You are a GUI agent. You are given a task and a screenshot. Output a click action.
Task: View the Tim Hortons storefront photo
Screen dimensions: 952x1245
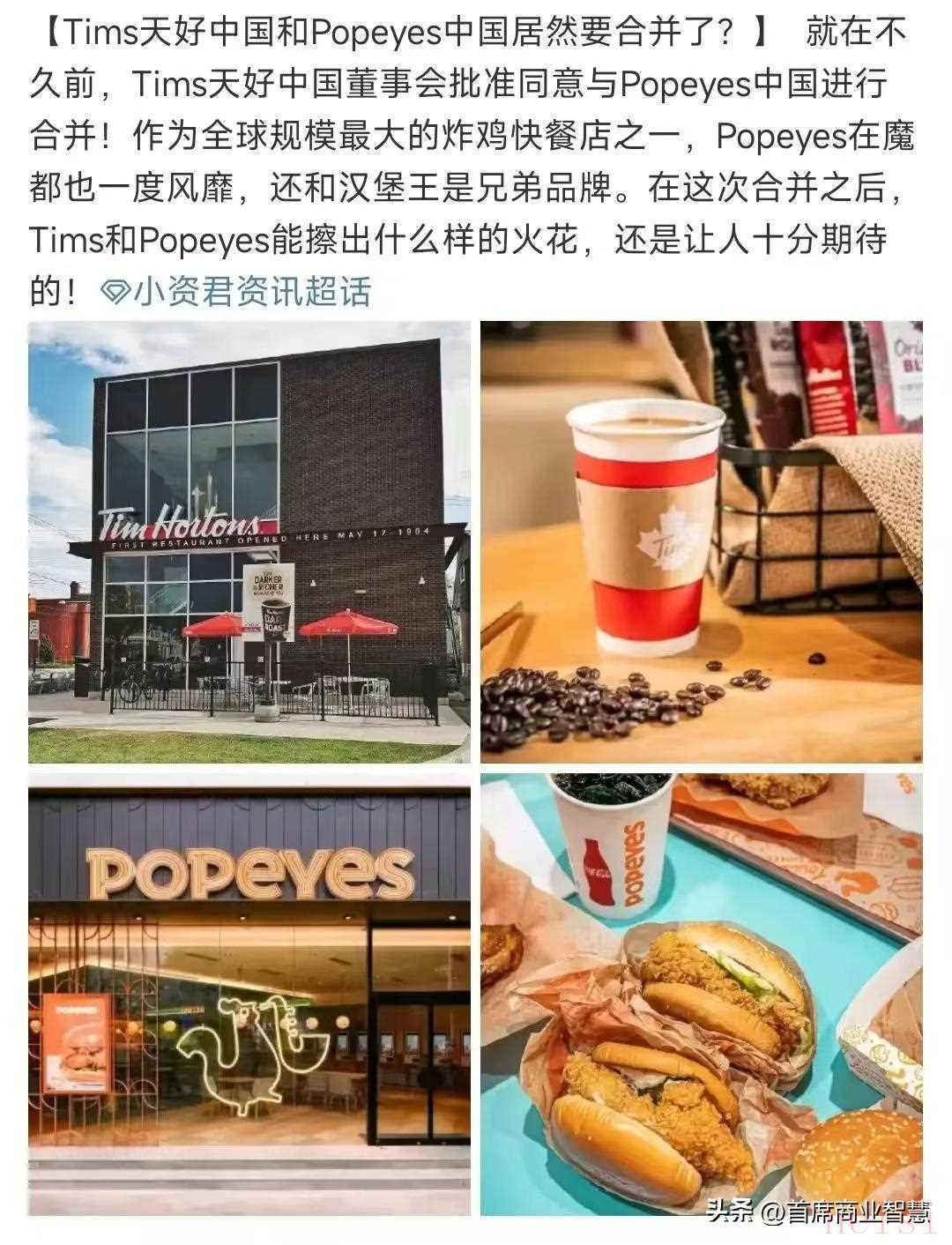(249, 541)
